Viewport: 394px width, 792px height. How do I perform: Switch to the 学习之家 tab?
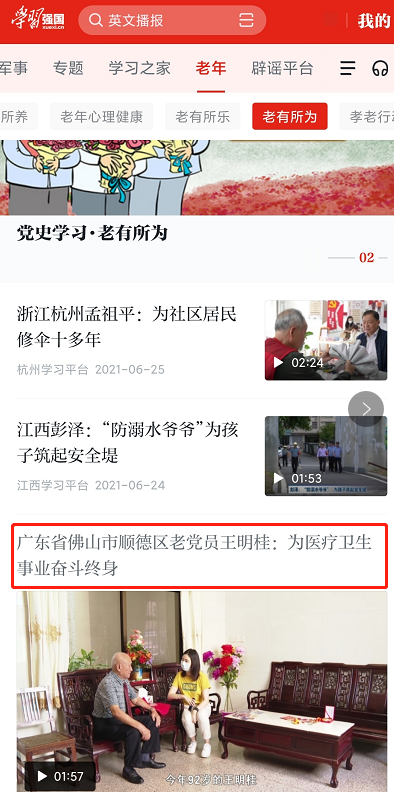coord(139,68)
